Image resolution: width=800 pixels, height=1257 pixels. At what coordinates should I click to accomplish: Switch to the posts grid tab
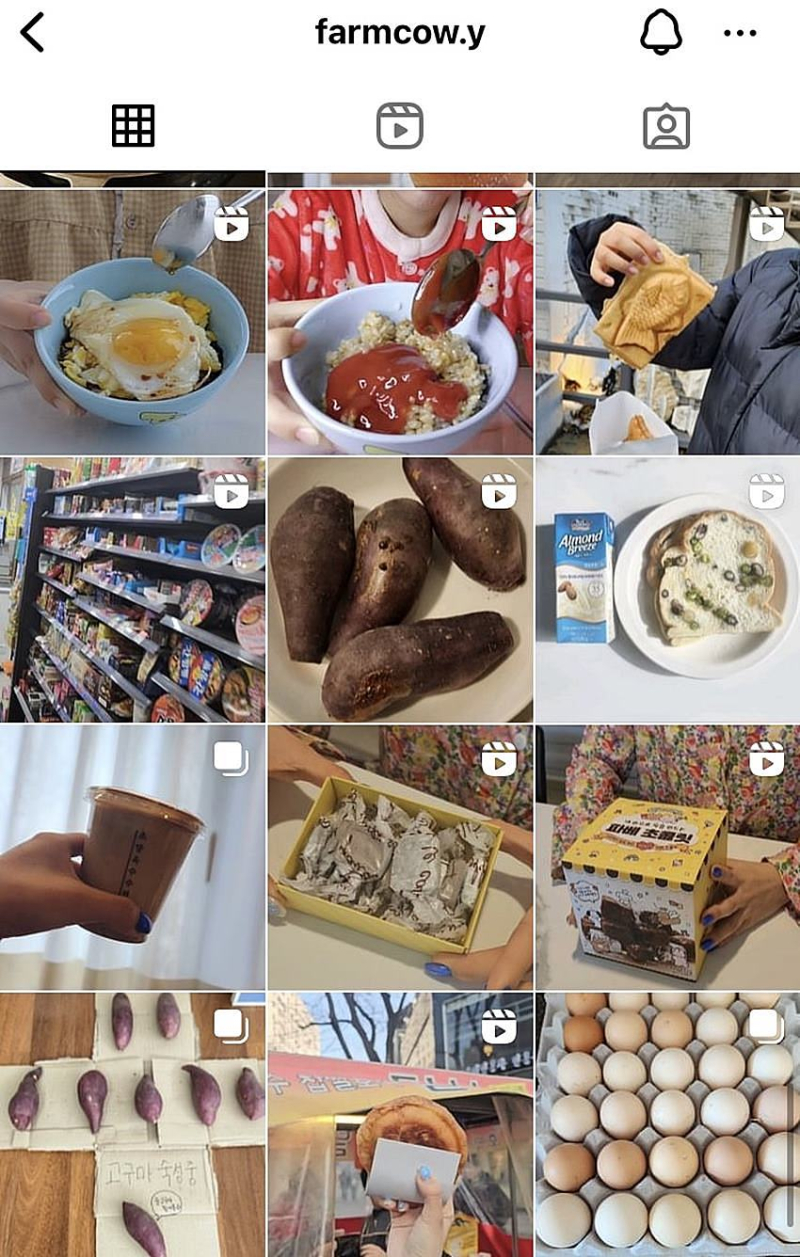tap(133, 127)
